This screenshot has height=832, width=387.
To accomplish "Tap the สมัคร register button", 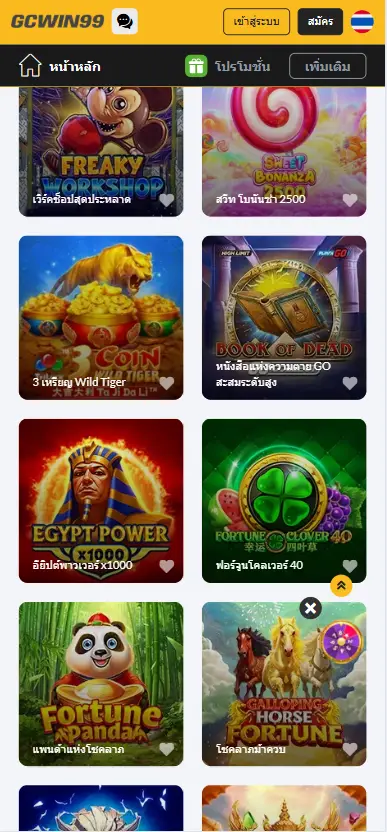I will click(320, 22).
